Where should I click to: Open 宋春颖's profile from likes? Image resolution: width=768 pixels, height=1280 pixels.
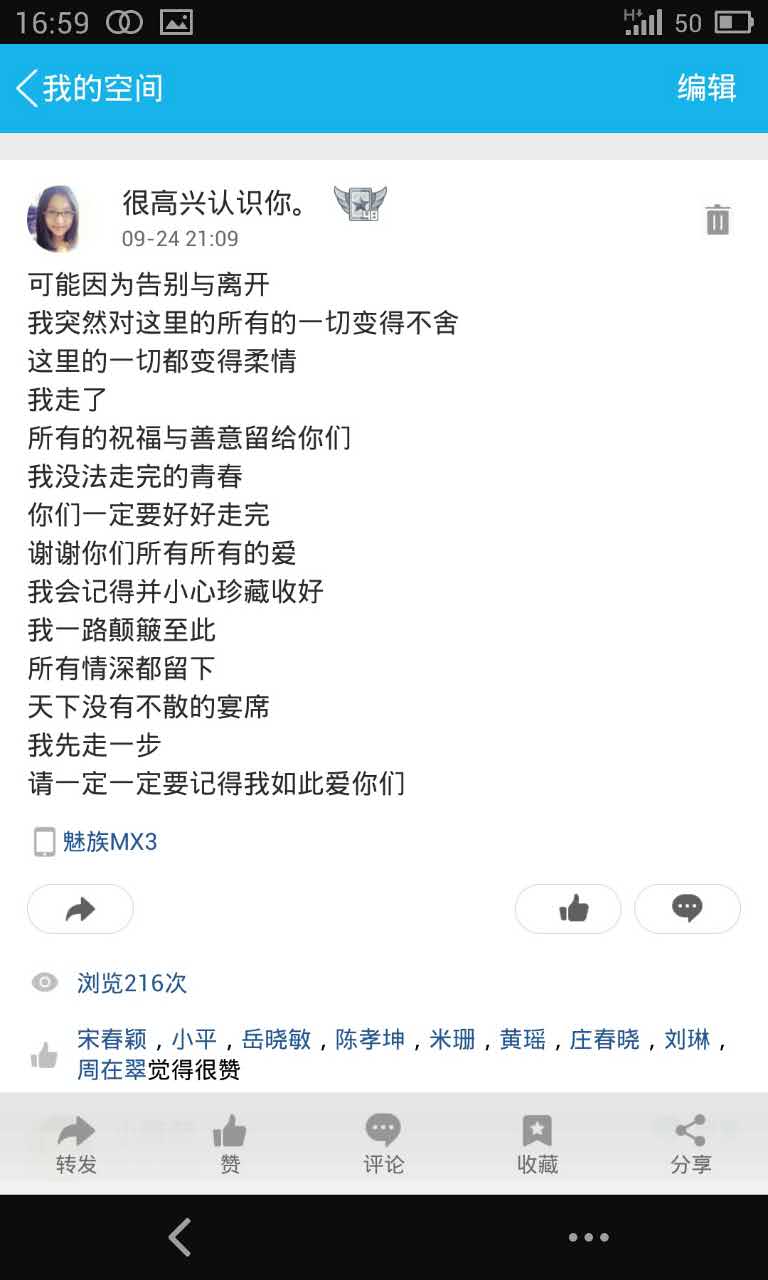pyautogui.click(x=112, y=1039)
